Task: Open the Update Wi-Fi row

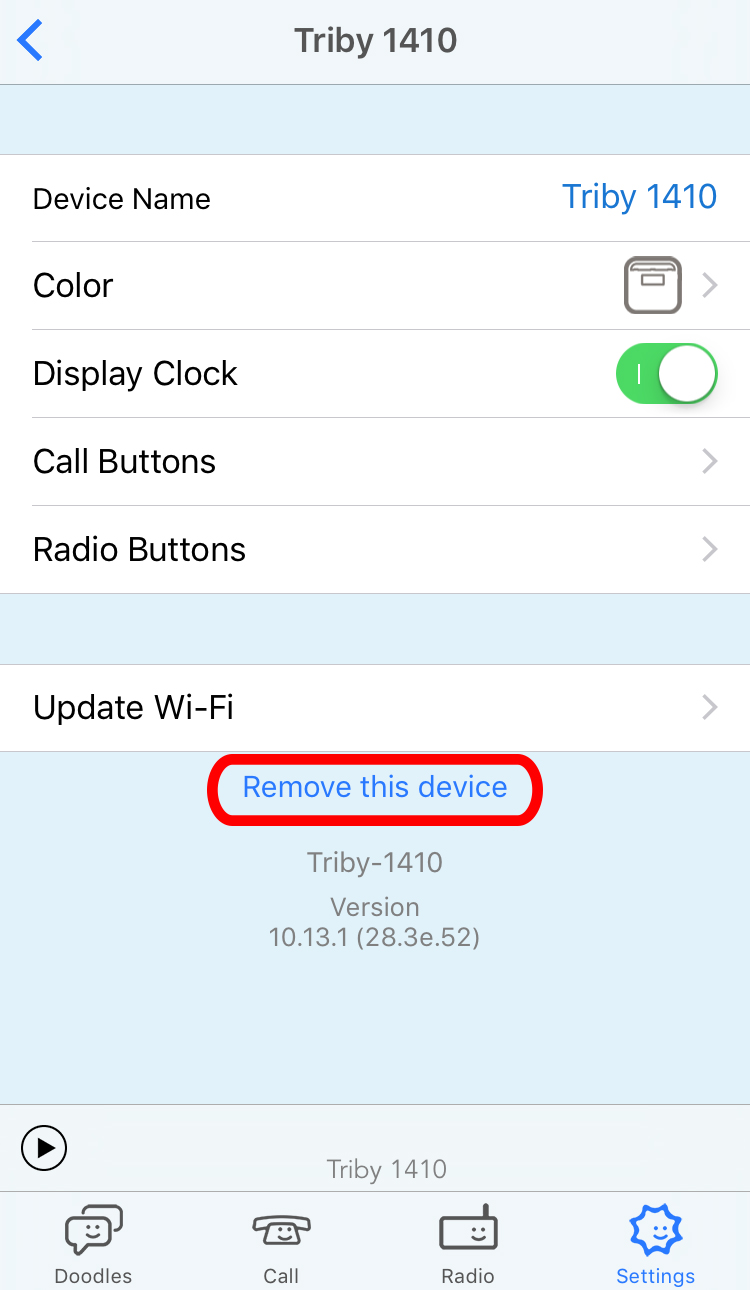Action: [375, 708]
